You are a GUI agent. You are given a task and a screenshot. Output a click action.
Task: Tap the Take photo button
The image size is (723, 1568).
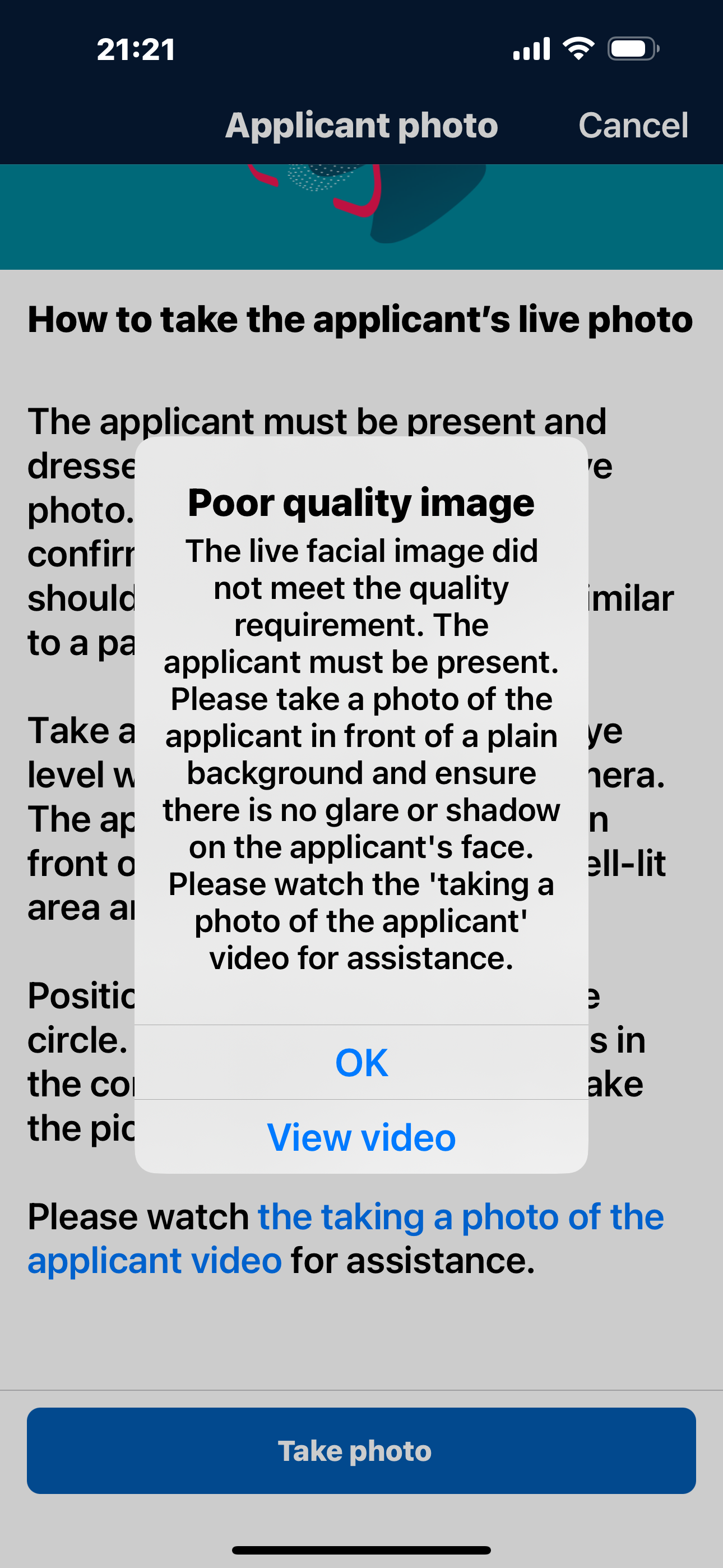point(361,1451)
